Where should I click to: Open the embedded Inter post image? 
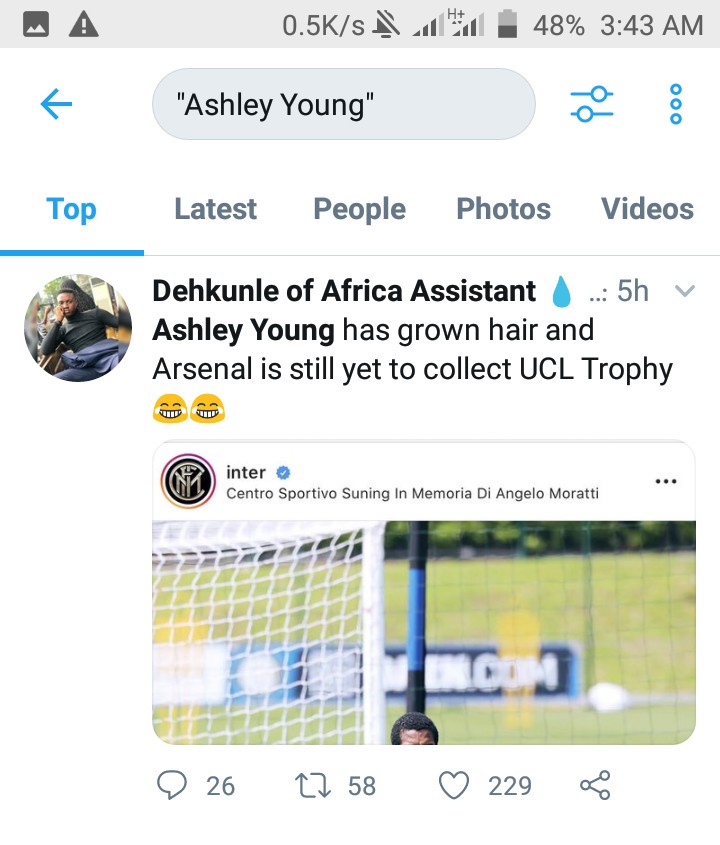coord(423,632)
